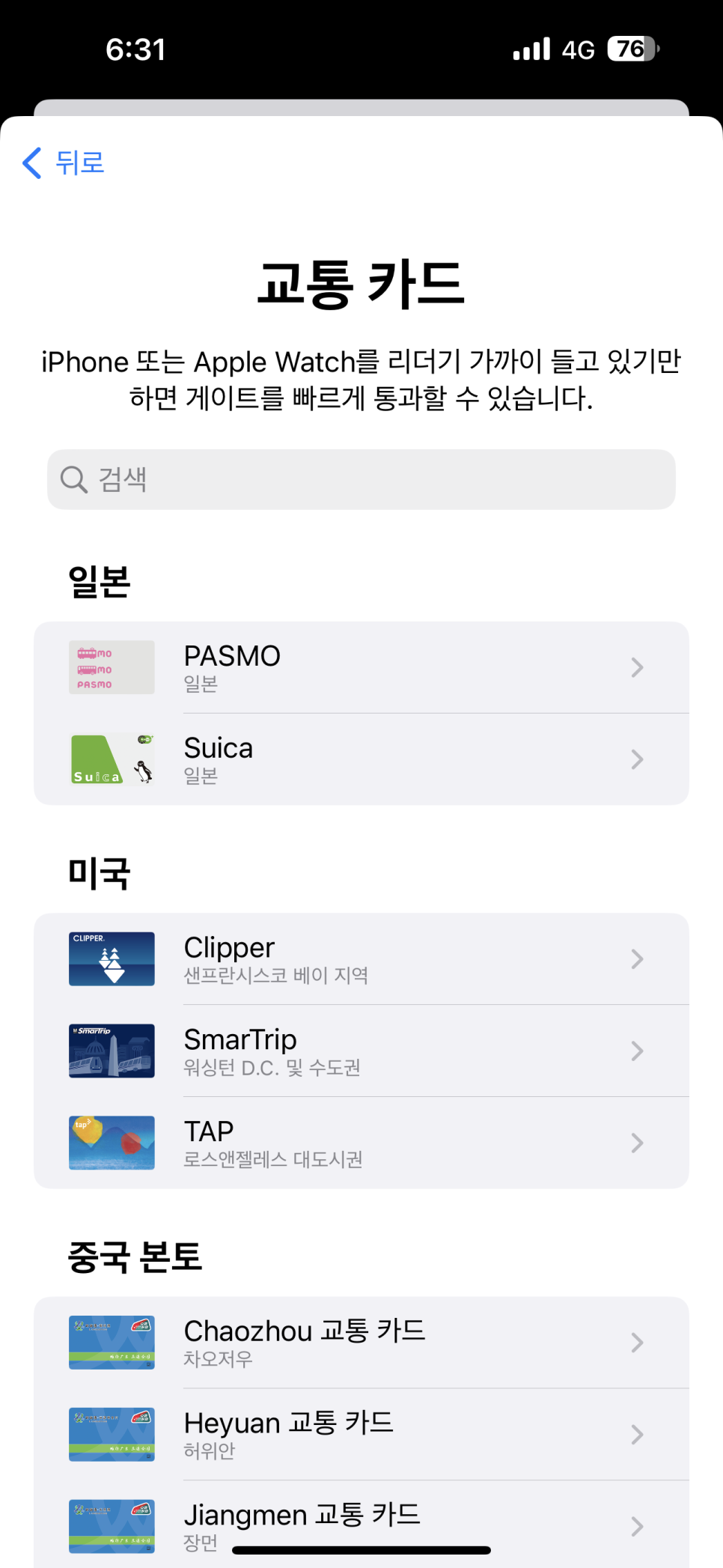The width and height of the screenshot is (723, 1568).
Task: Select the TAP Los Angeles card
Action: point(361,1143)
